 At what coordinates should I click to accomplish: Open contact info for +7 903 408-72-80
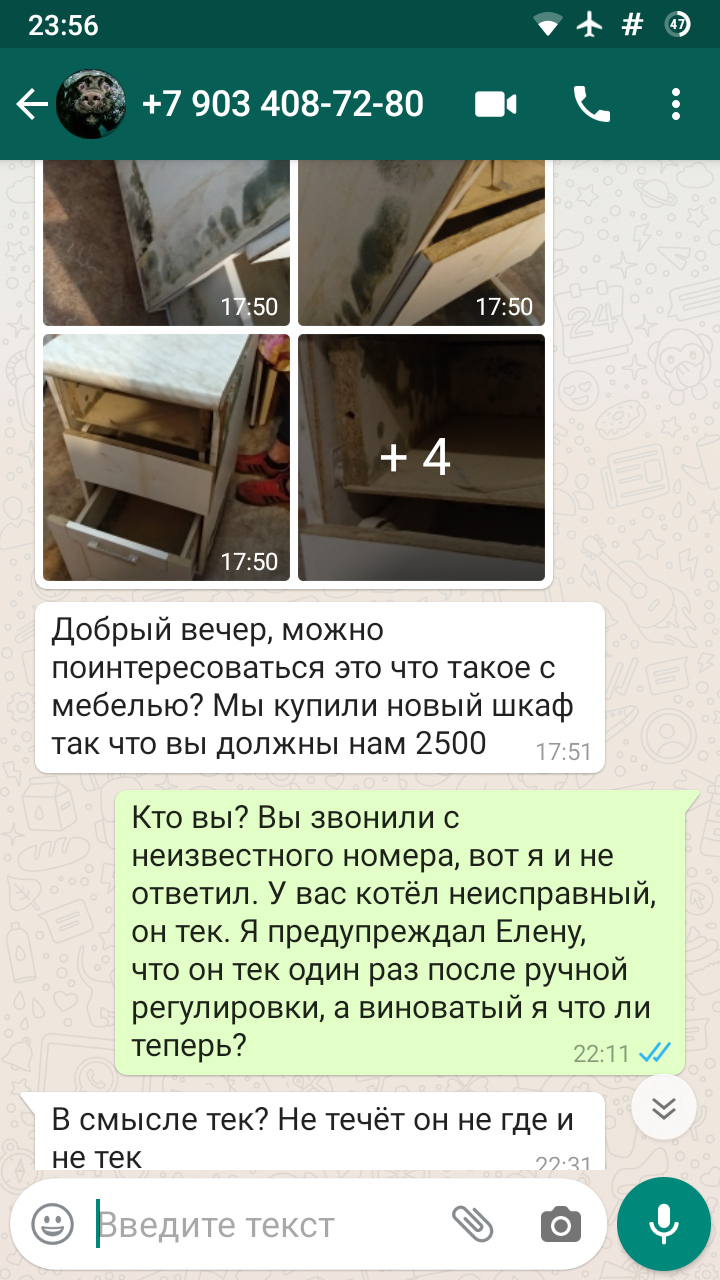pos(283,104)
